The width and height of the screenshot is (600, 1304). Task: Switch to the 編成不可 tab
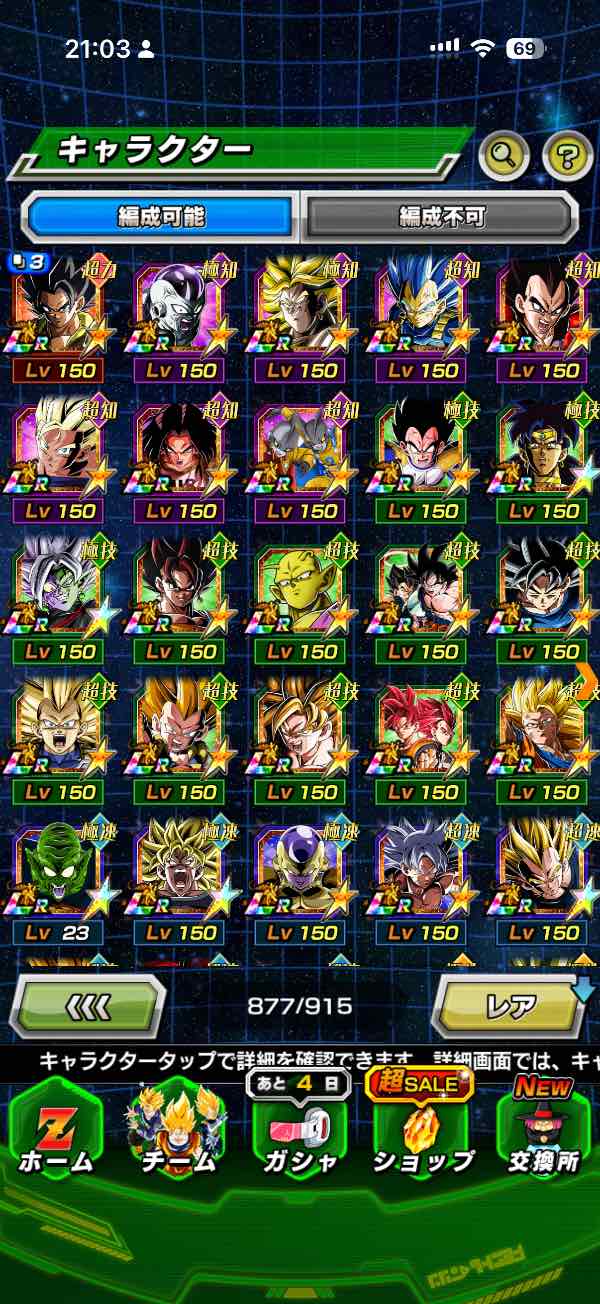pyautogui.click(x=441, y=216)
